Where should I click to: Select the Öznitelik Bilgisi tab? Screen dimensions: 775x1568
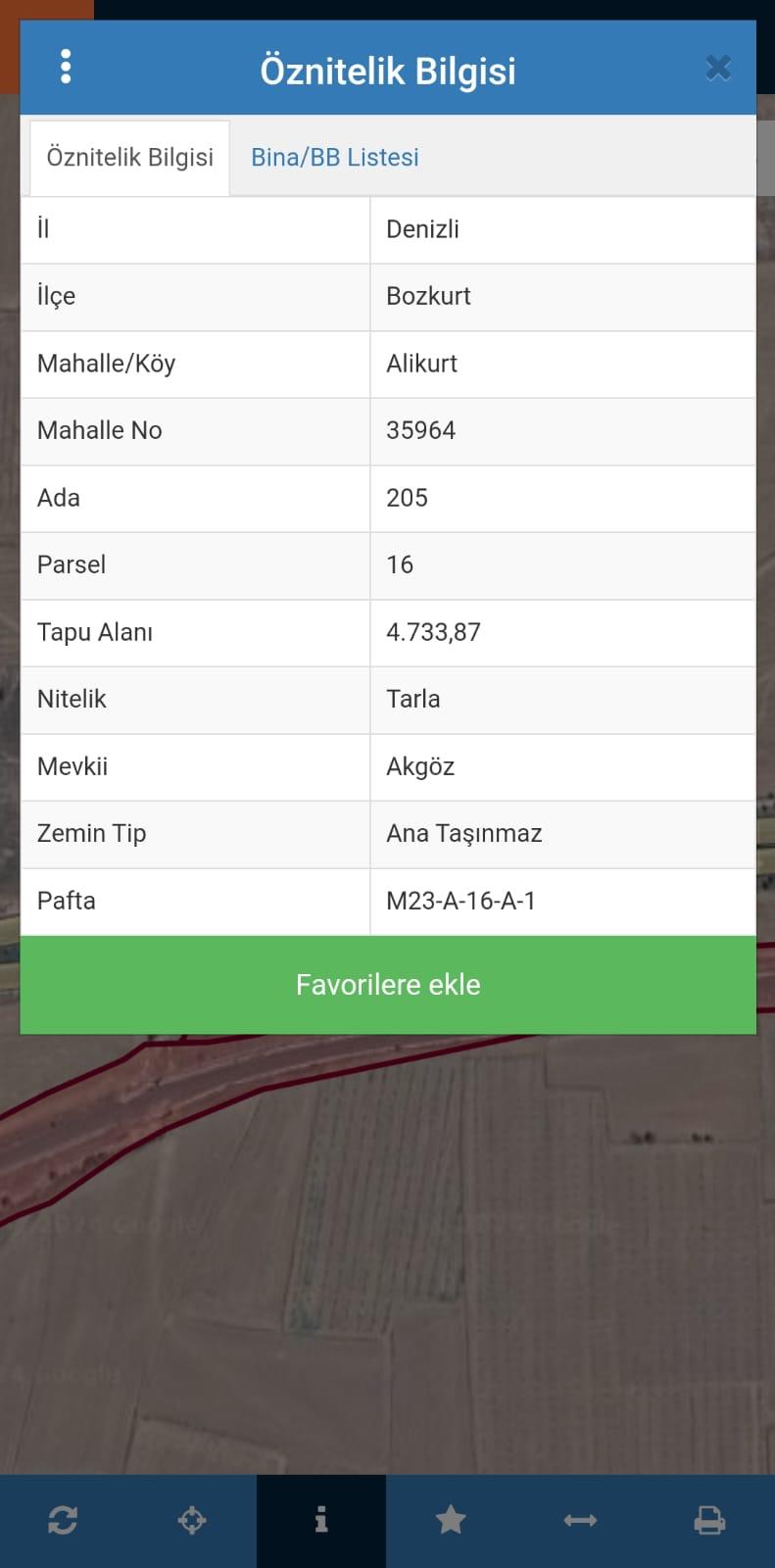(x=130, y=157)
